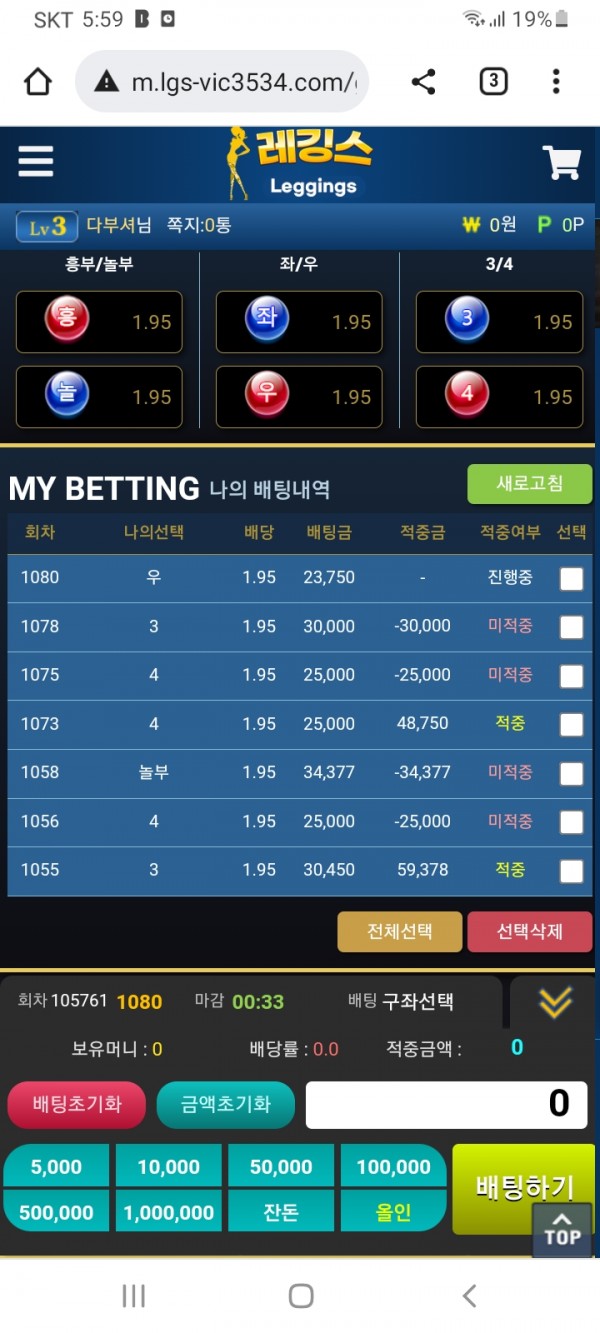Add 10,000 to the bet amount
600x1333 pixels.
tap(169, 1166)
